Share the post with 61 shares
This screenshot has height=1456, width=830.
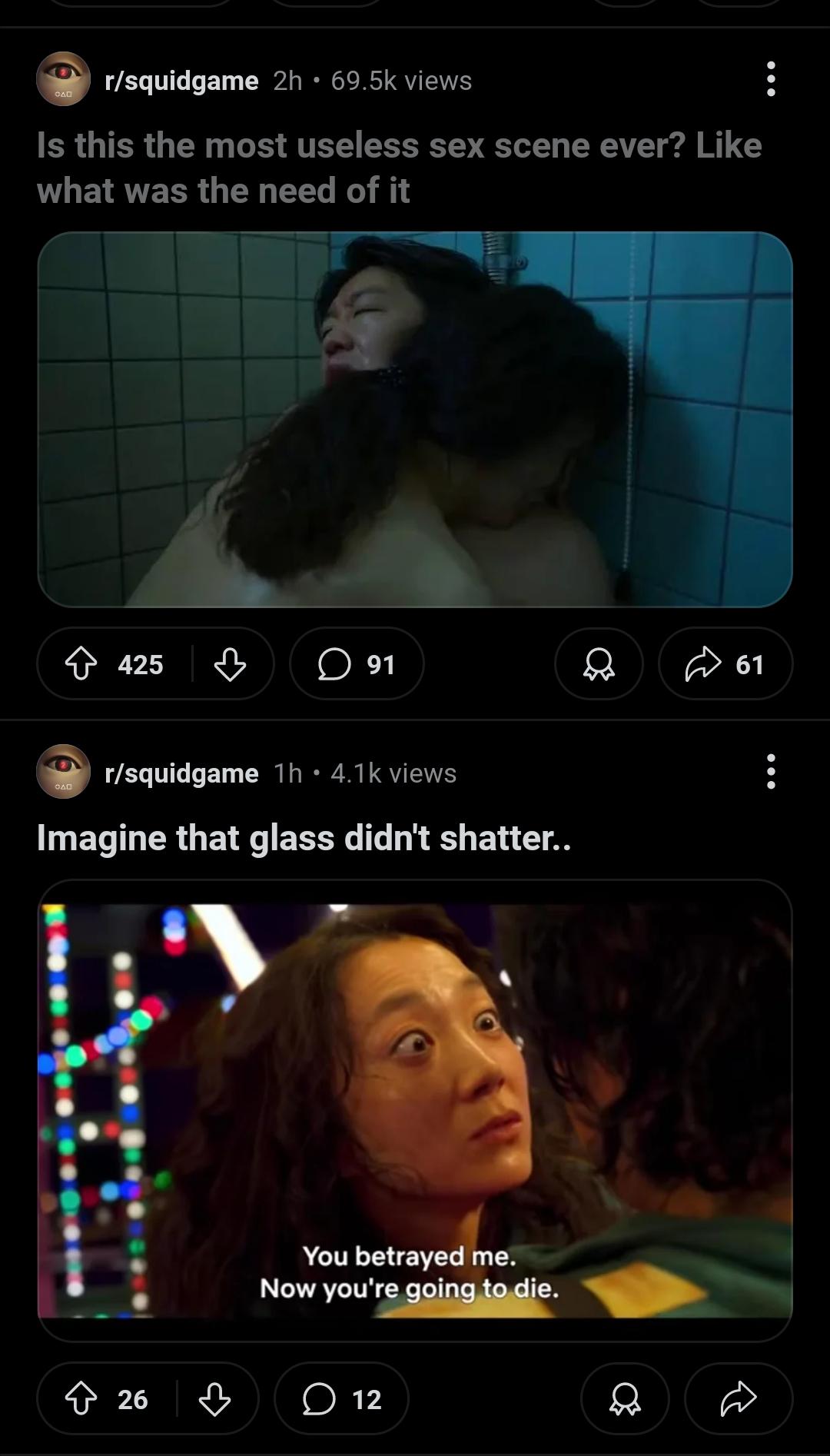(725, 664)
